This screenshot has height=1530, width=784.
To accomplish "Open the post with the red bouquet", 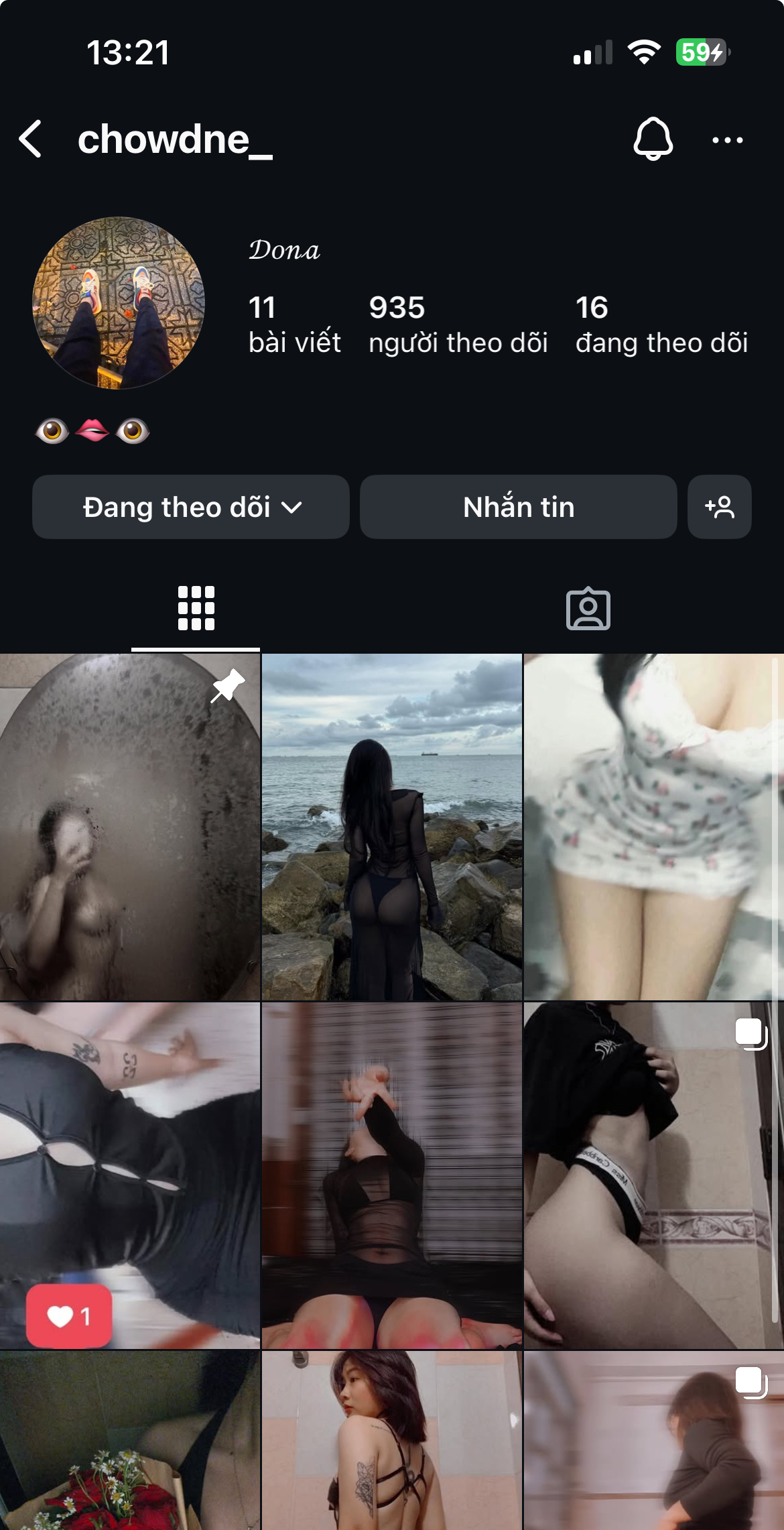I will [129, 1441].
